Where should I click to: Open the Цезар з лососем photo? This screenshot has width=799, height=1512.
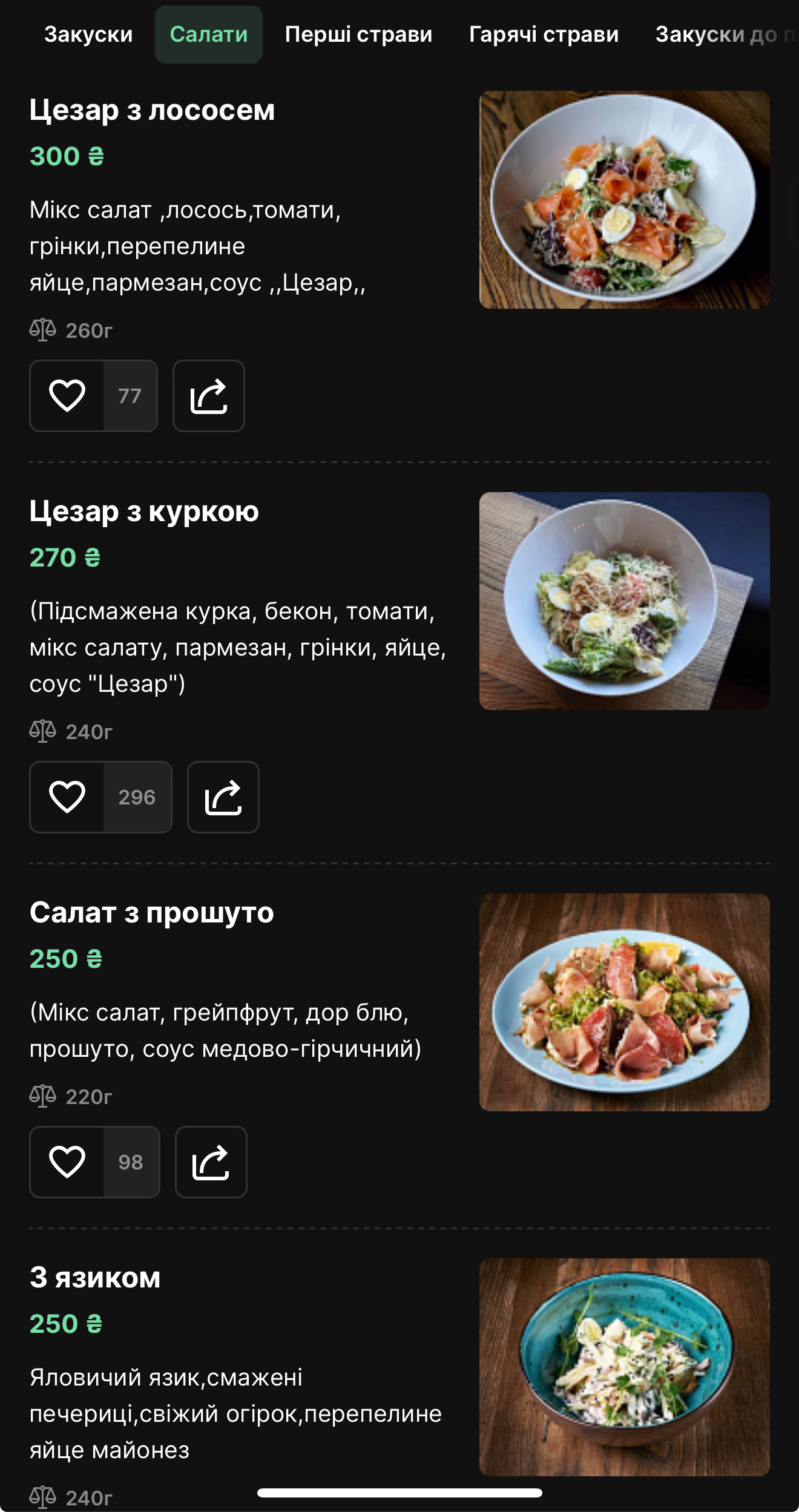(625, 200)
